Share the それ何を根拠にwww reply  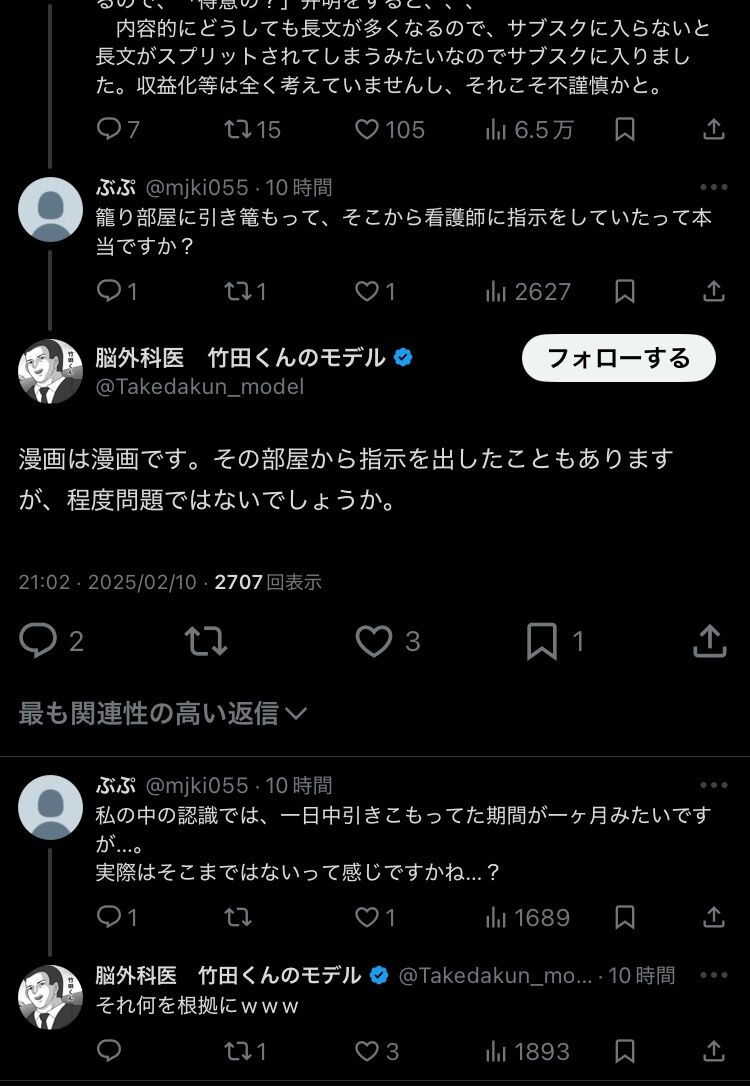click(713, 1051)
